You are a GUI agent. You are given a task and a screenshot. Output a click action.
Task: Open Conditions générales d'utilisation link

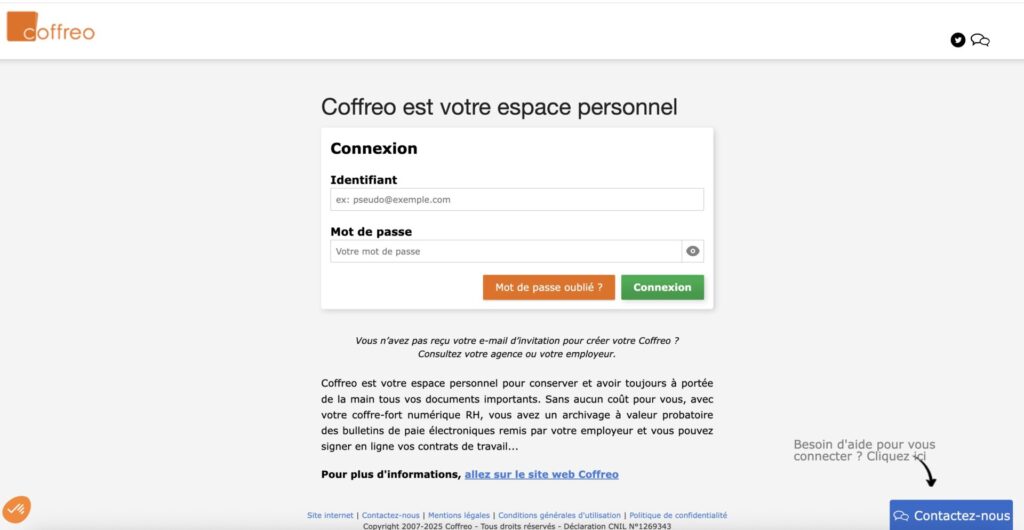click(561, 515)
